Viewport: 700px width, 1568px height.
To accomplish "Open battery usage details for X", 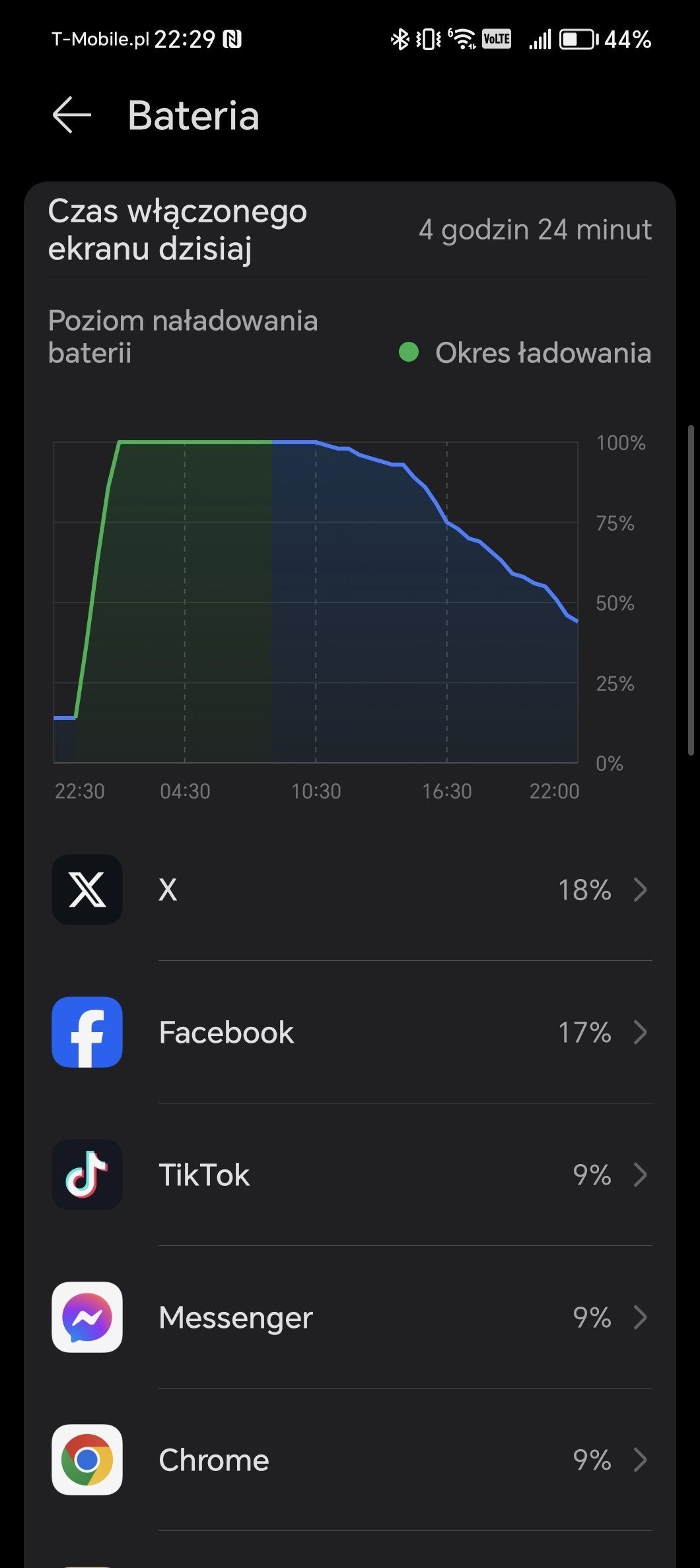I will click(350, 890).
